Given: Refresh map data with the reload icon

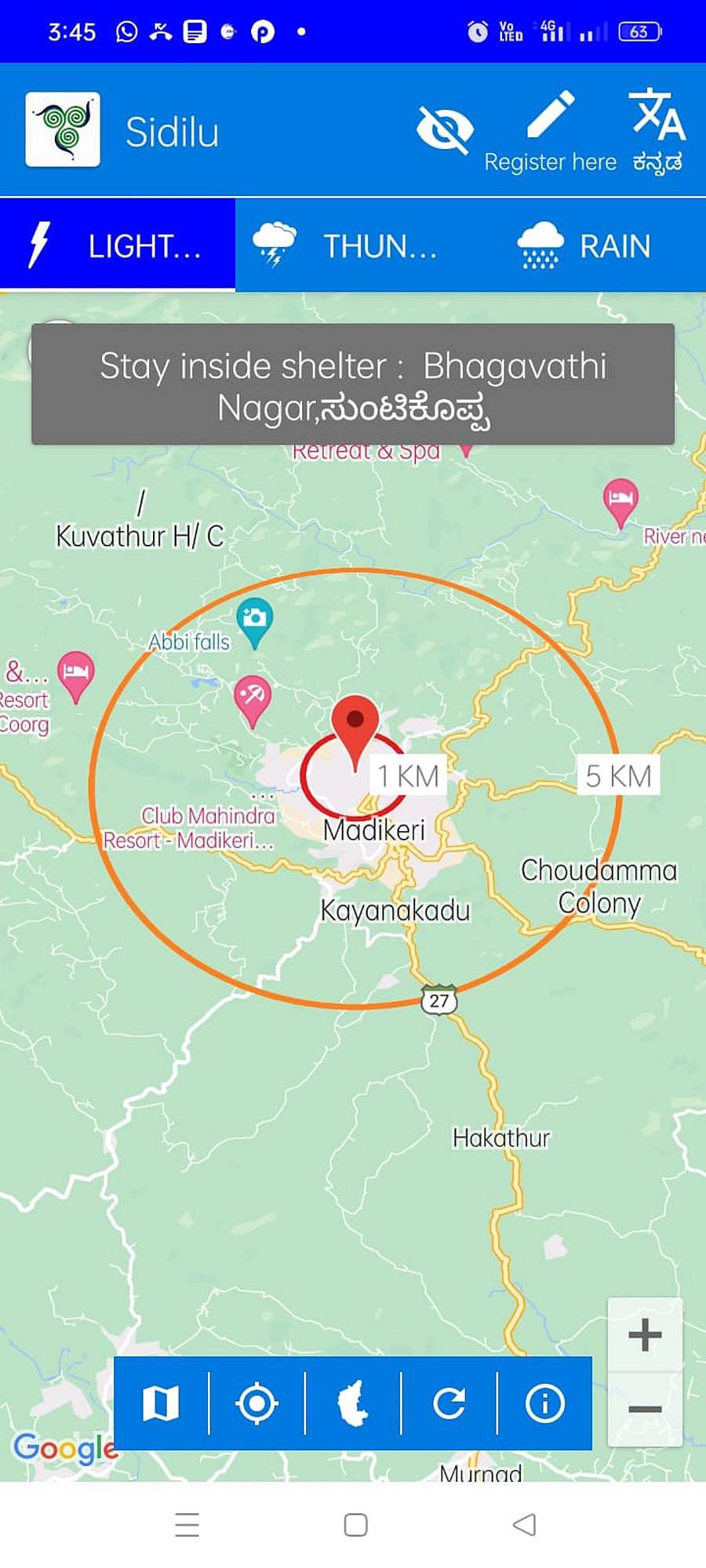Looking at the screenshot, I should [449, 1403].
